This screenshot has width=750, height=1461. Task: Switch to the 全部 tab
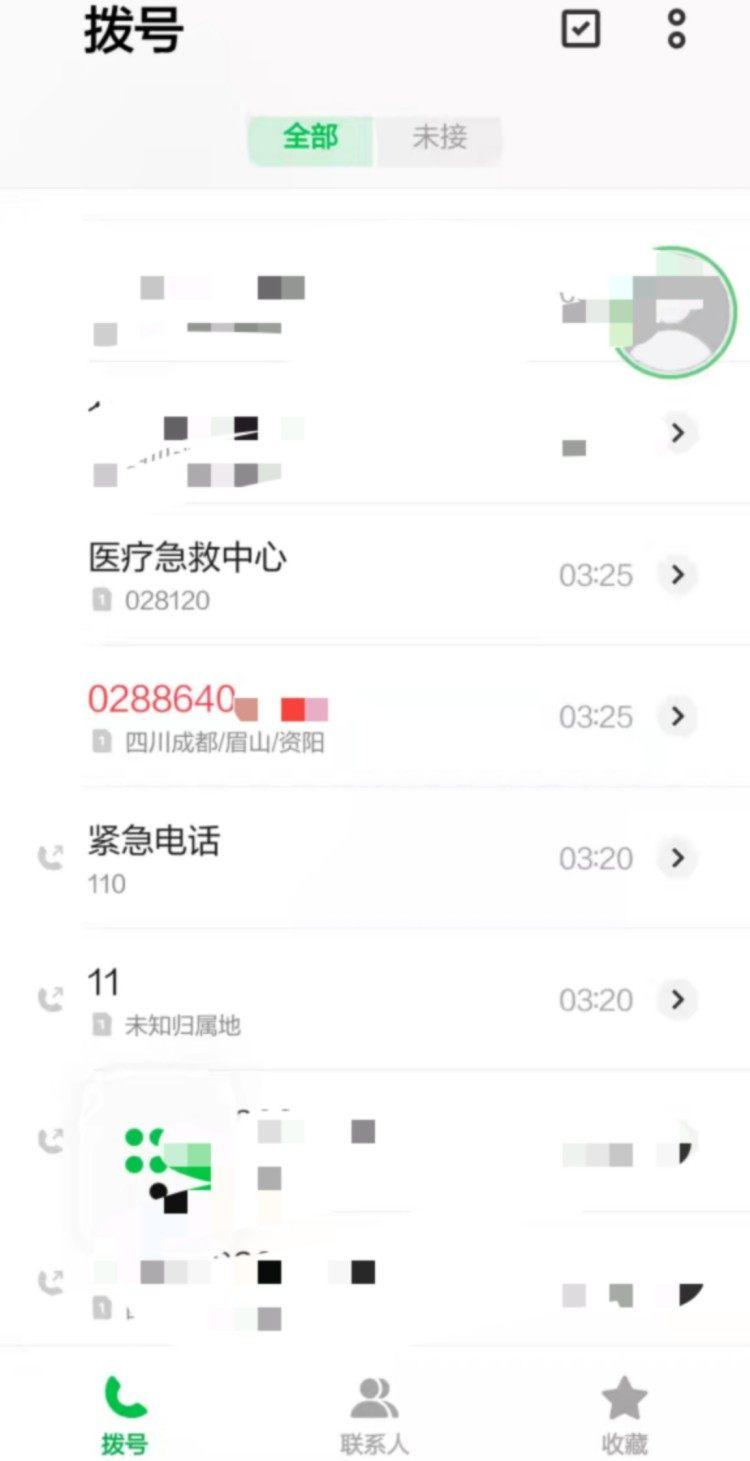310,137
